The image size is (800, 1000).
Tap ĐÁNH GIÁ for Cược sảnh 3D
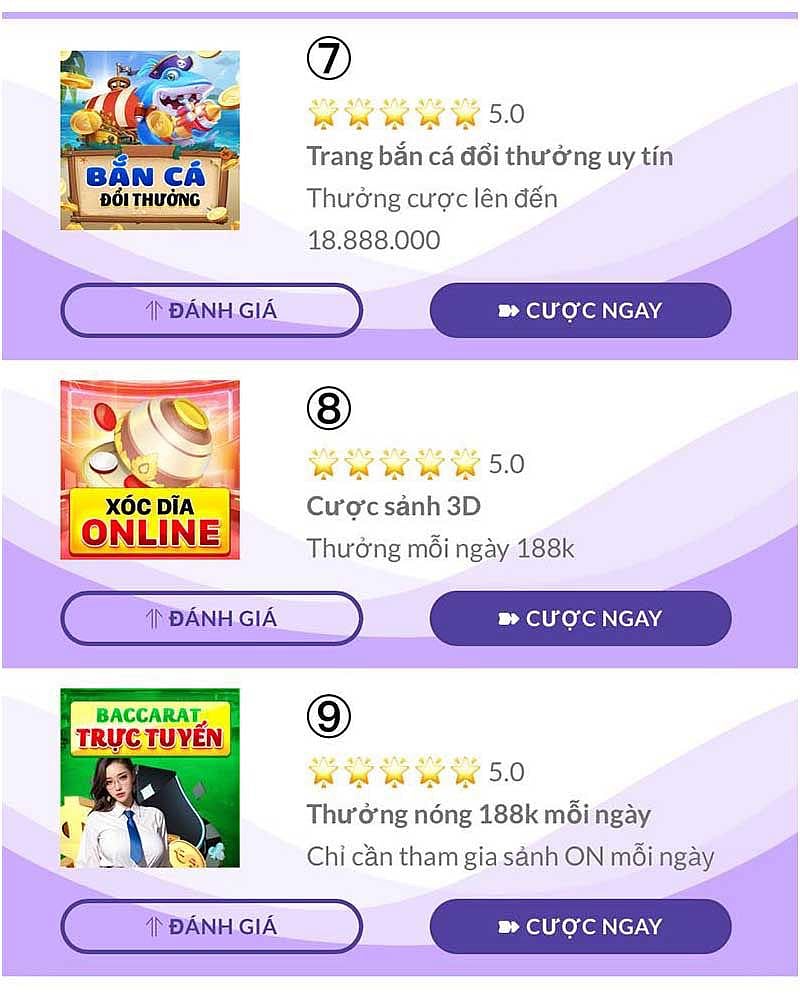(x=211, y=618)
